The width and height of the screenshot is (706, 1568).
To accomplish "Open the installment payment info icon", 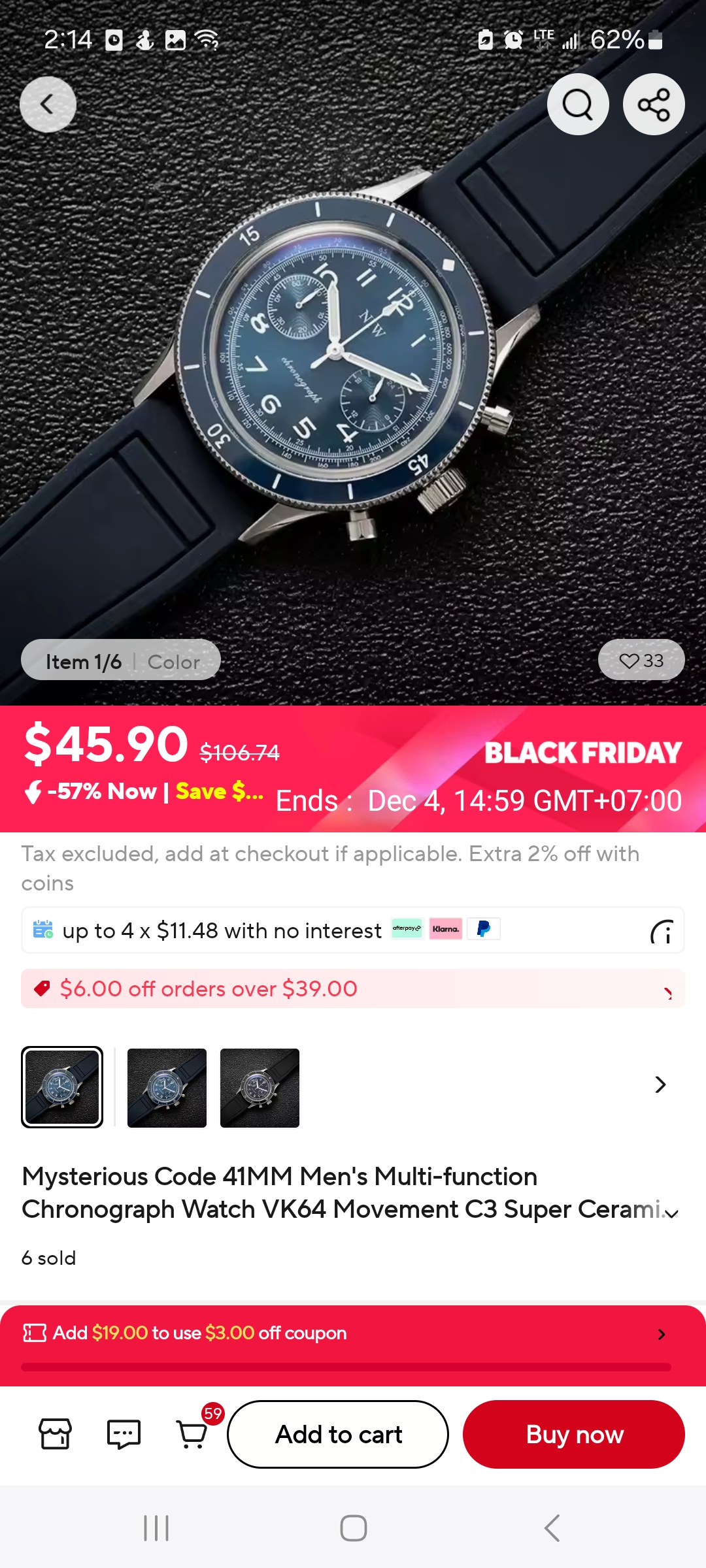I will 662,931.
